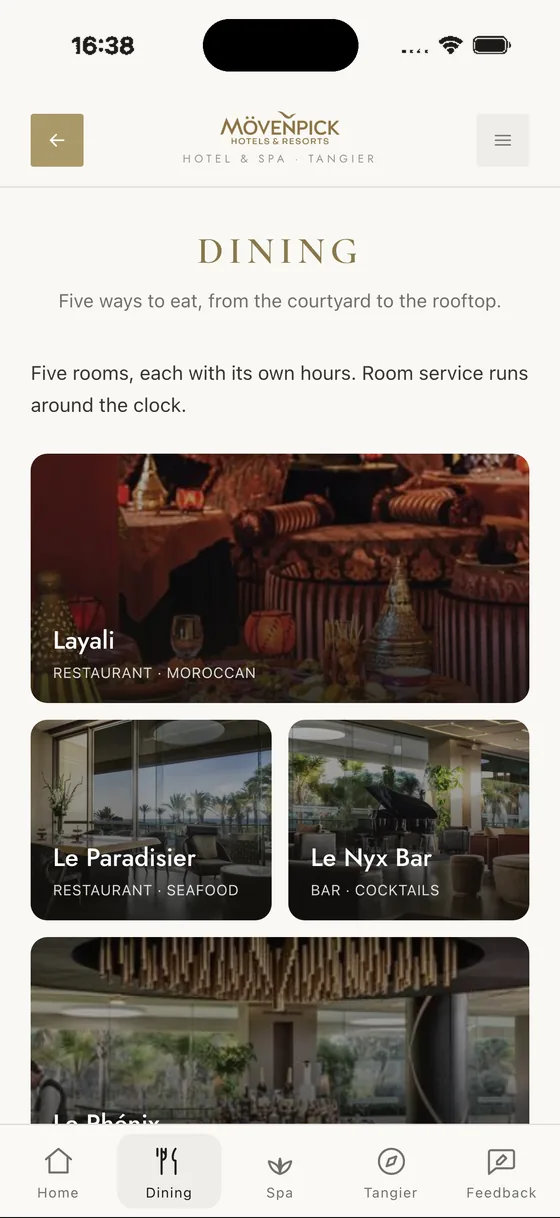Screen dimensions: 560x1218
Task: Switch to the Spa tab
Action: [280, 1172]
